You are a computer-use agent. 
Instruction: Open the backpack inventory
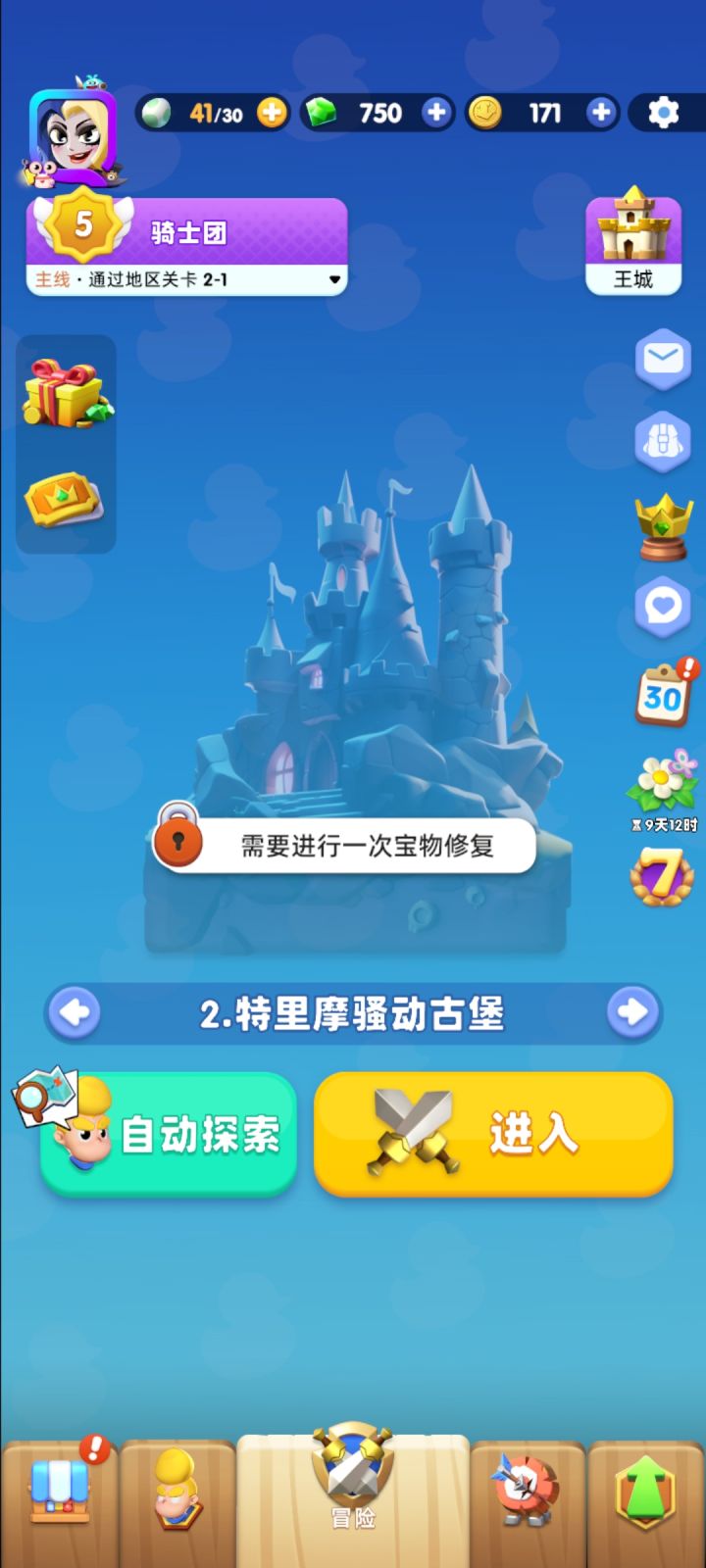[x=662, y=443]
